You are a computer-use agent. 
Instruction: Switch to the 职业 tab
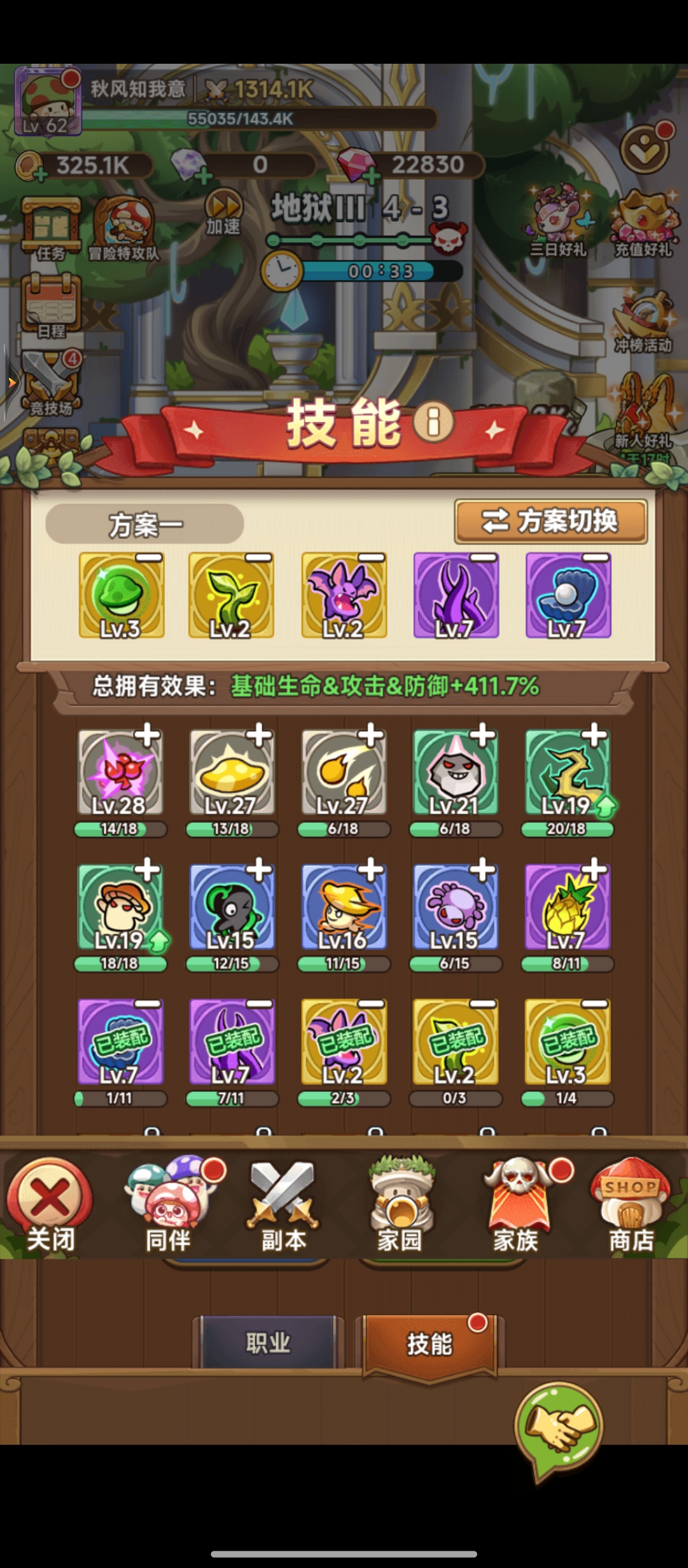(x=268, y=1342)
